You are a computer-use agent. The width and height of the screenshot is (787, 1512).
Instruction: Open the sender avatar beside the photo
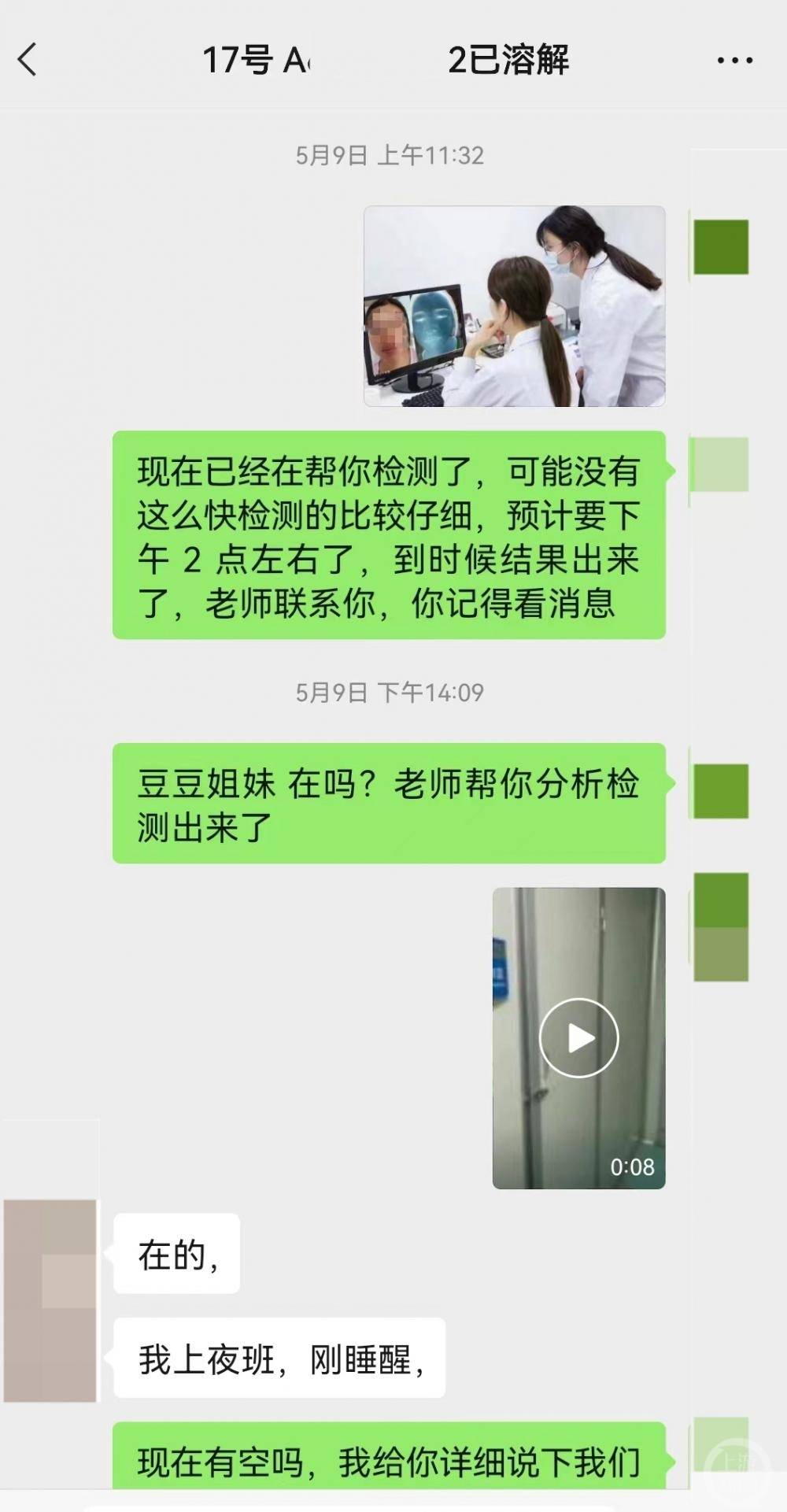pyautogui.click(x=720, y=247)
